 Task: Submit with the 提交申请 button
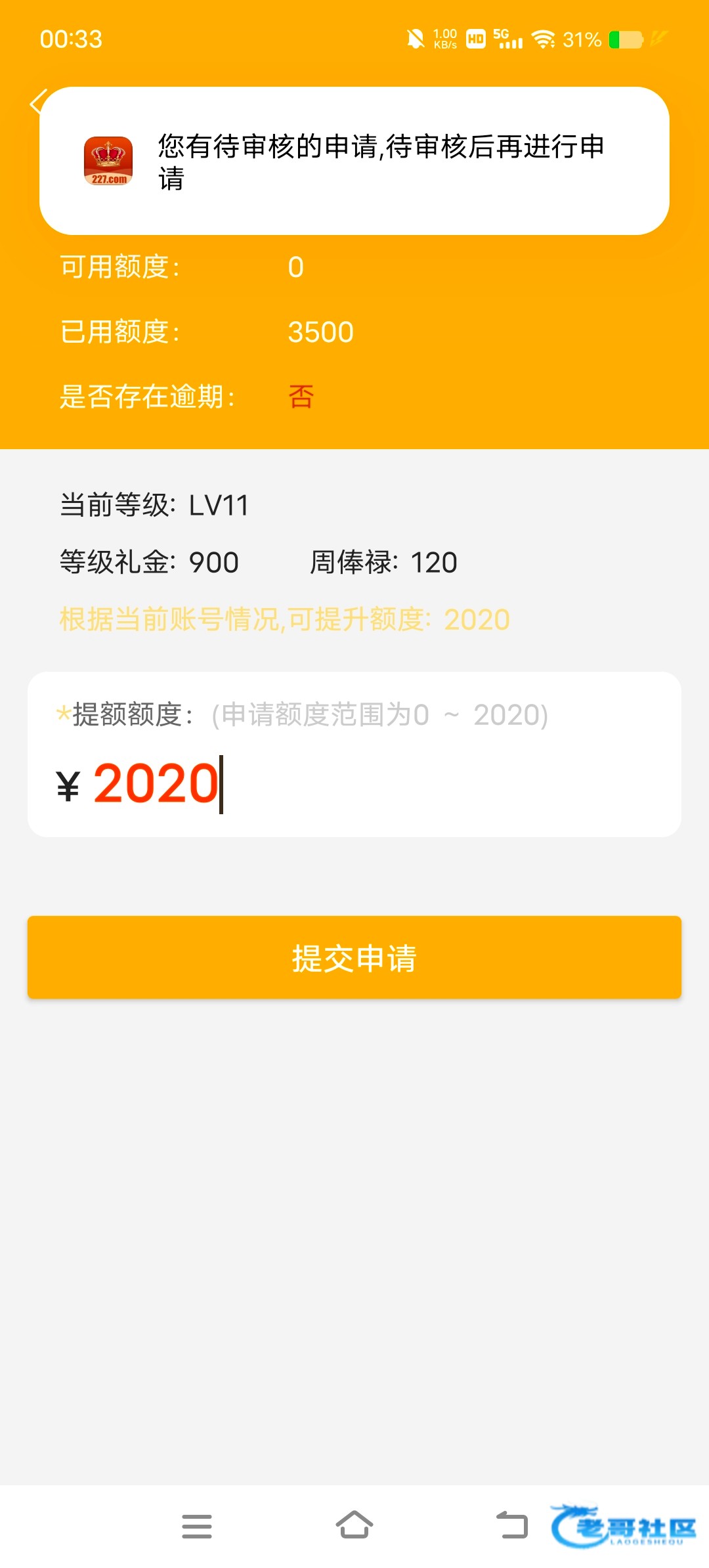point(354,957)
